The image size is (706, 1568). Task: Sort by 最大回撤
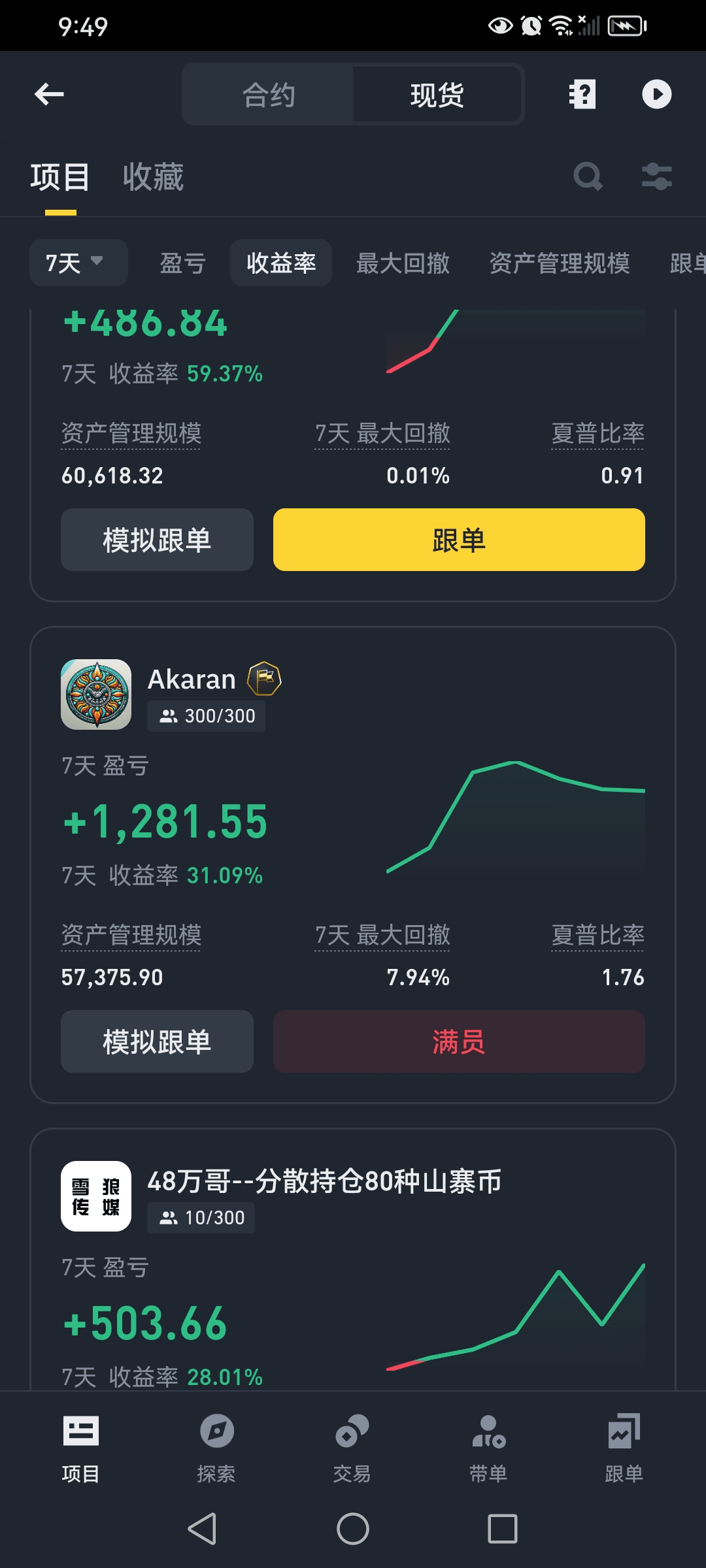(x=403, y=263)
